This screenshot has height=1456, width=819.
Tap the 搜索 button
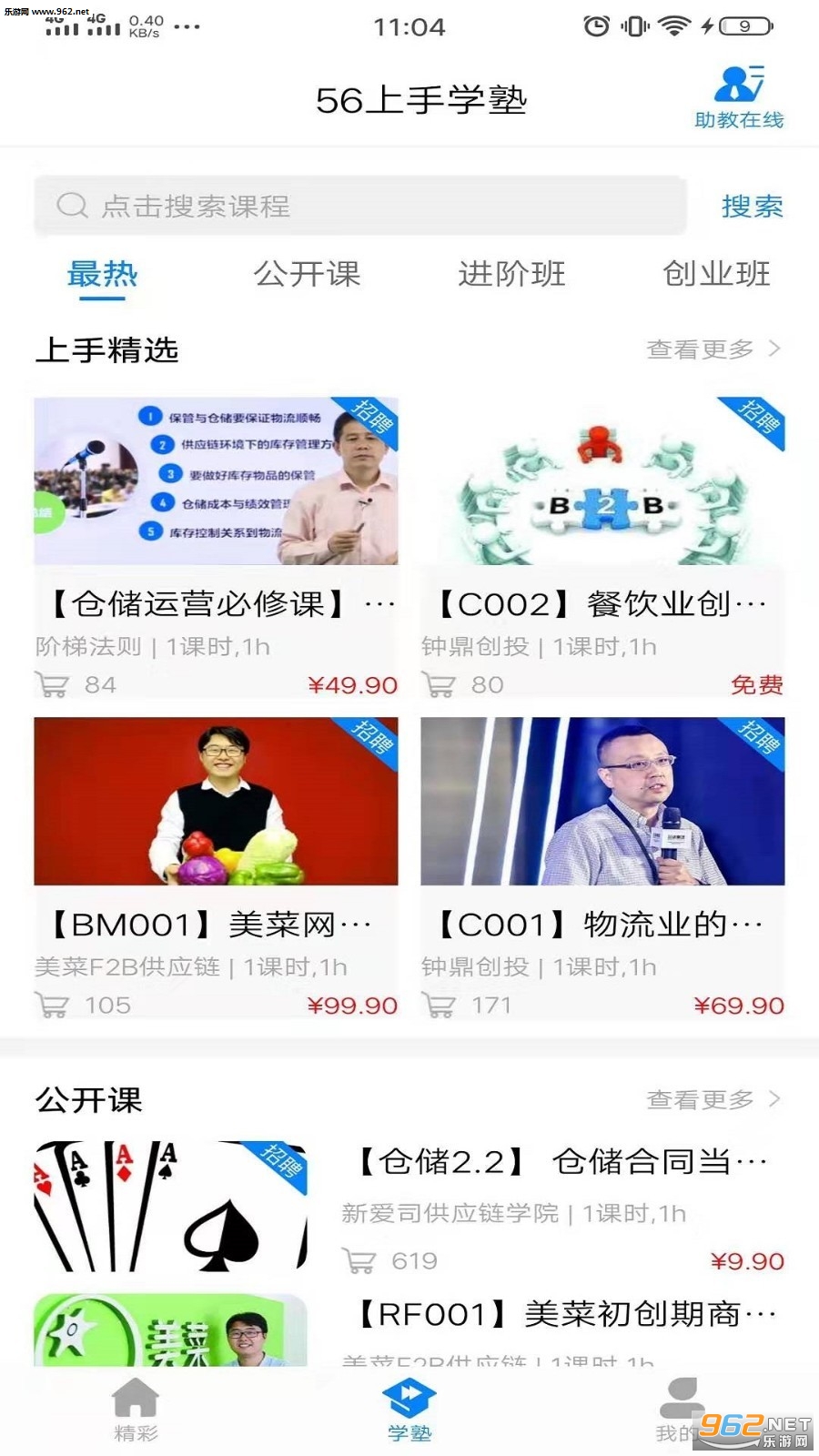[x=752, y=207]
